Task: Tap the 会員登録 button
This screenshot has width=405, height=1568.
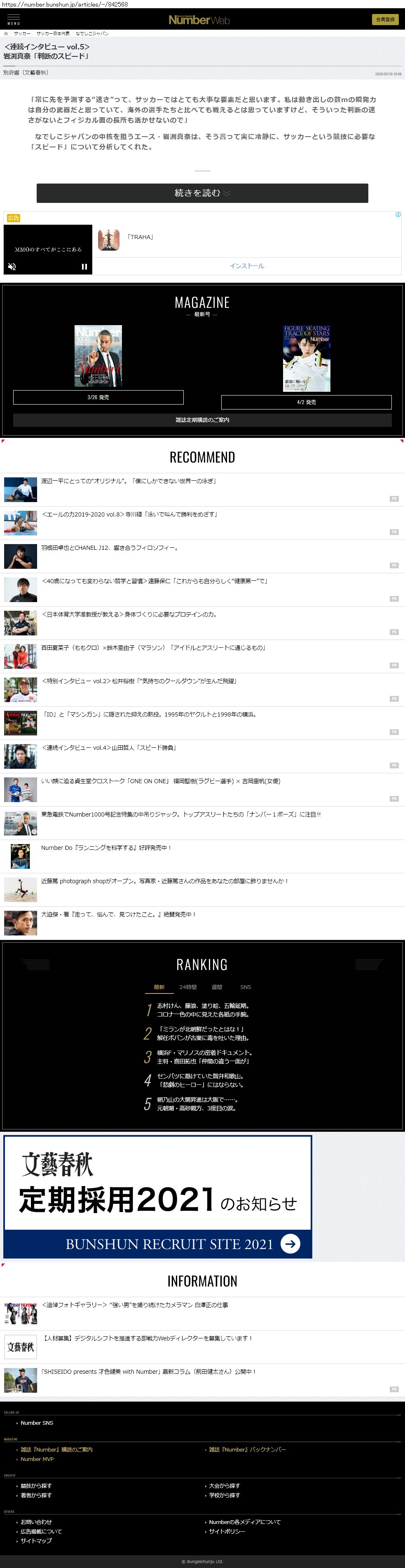Action: click(x=385, y=19)
